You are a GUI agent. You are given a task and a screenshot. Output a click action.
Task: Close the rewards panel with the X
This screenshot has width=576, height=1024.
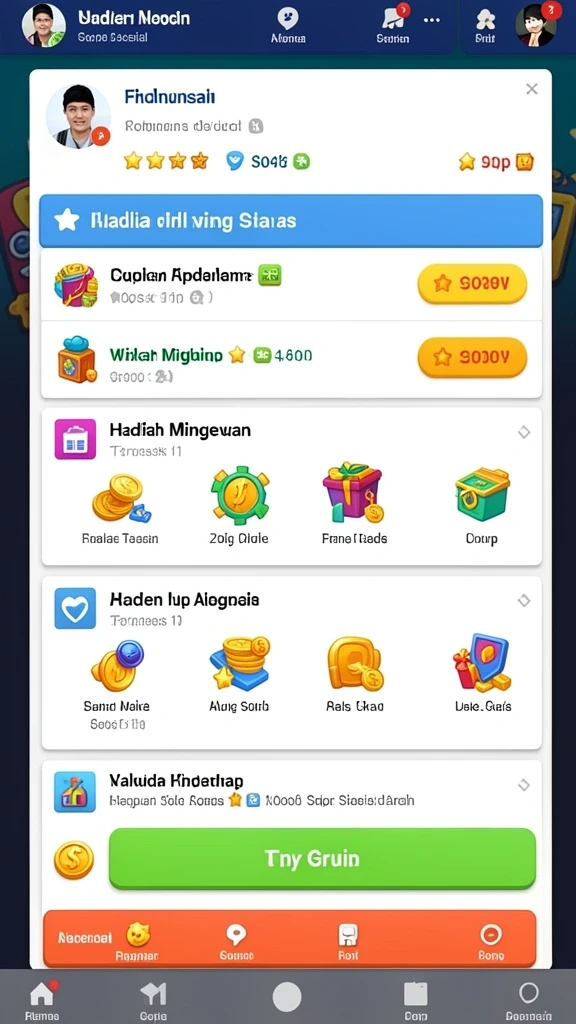point(532,89)
